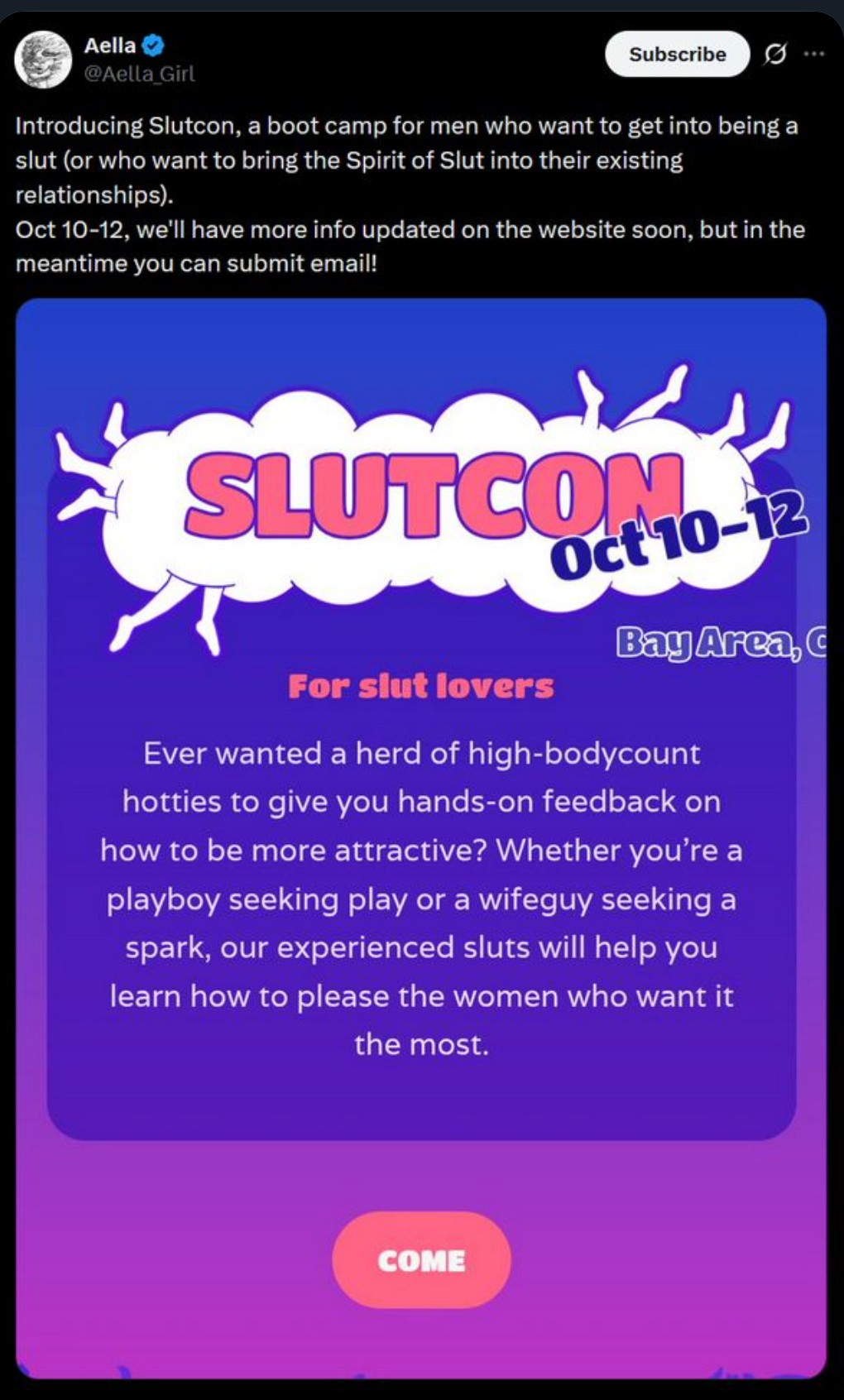Subscribe to Aella
Screen dimensions: 844x1400
tap(677, 55)
